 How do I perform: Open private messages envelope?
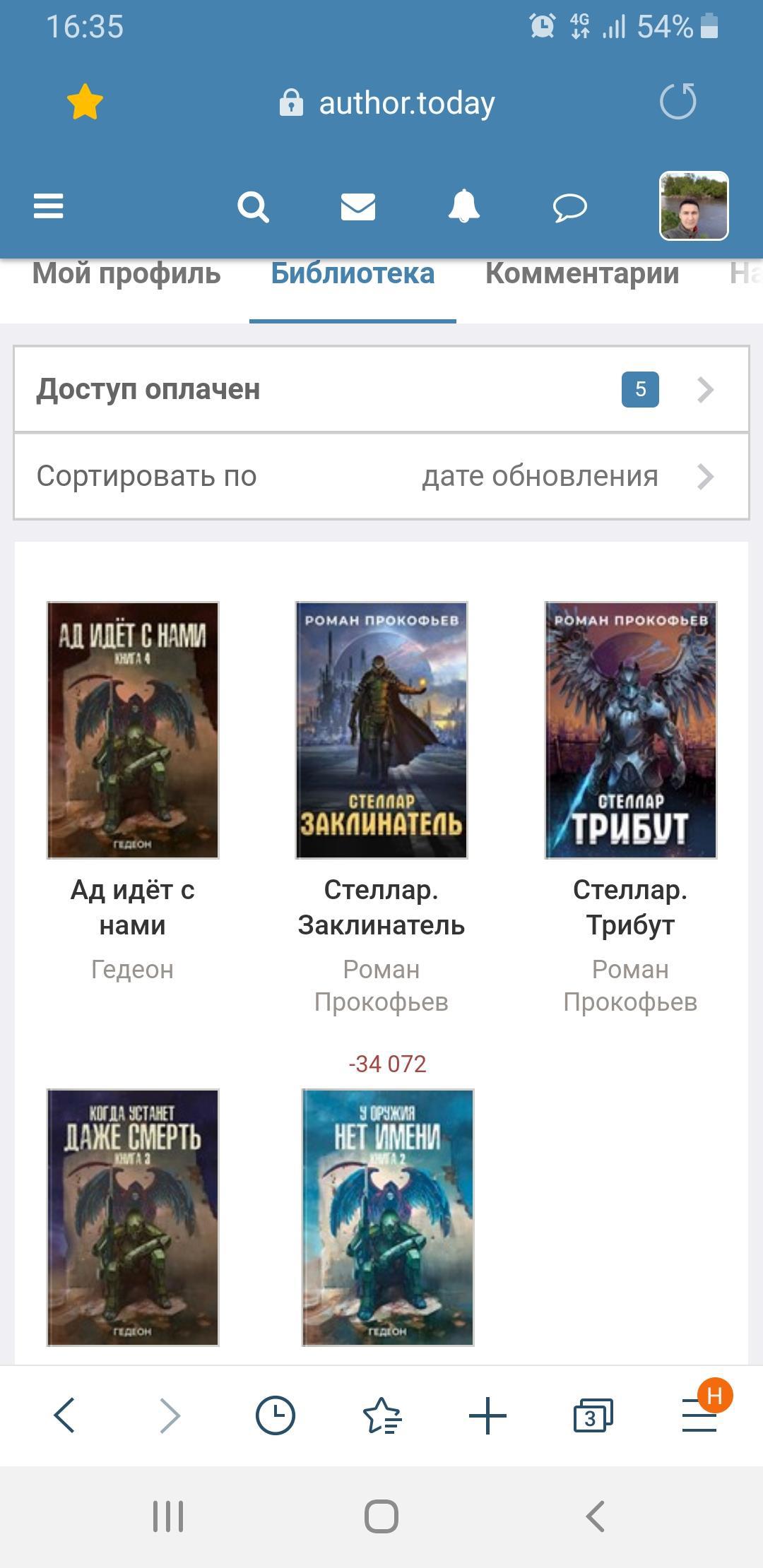(x=358, y=207)
